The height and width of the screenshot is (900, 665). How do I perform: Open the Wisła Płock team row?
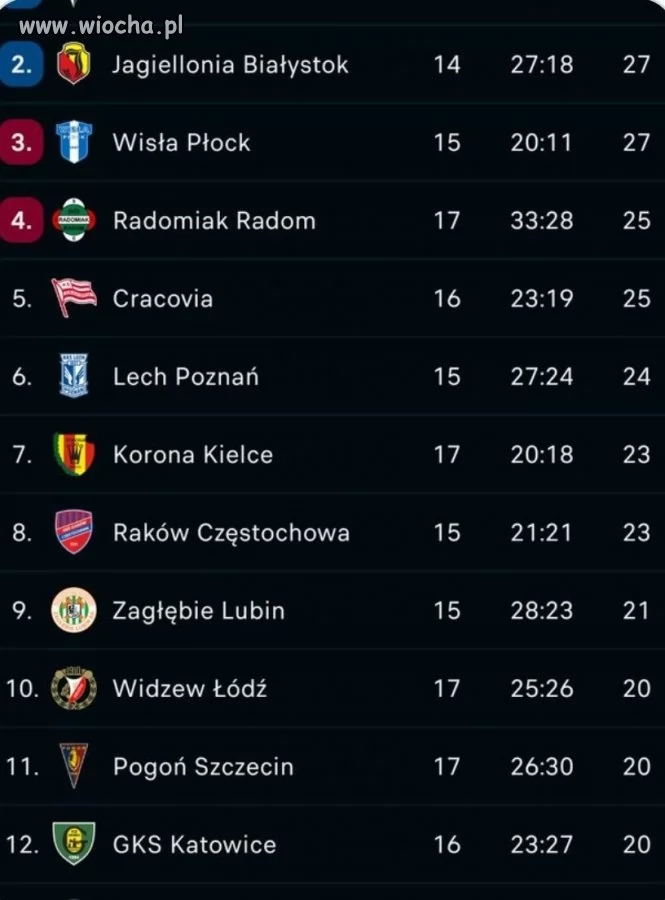pyautogui.click(x=181, y=143)
